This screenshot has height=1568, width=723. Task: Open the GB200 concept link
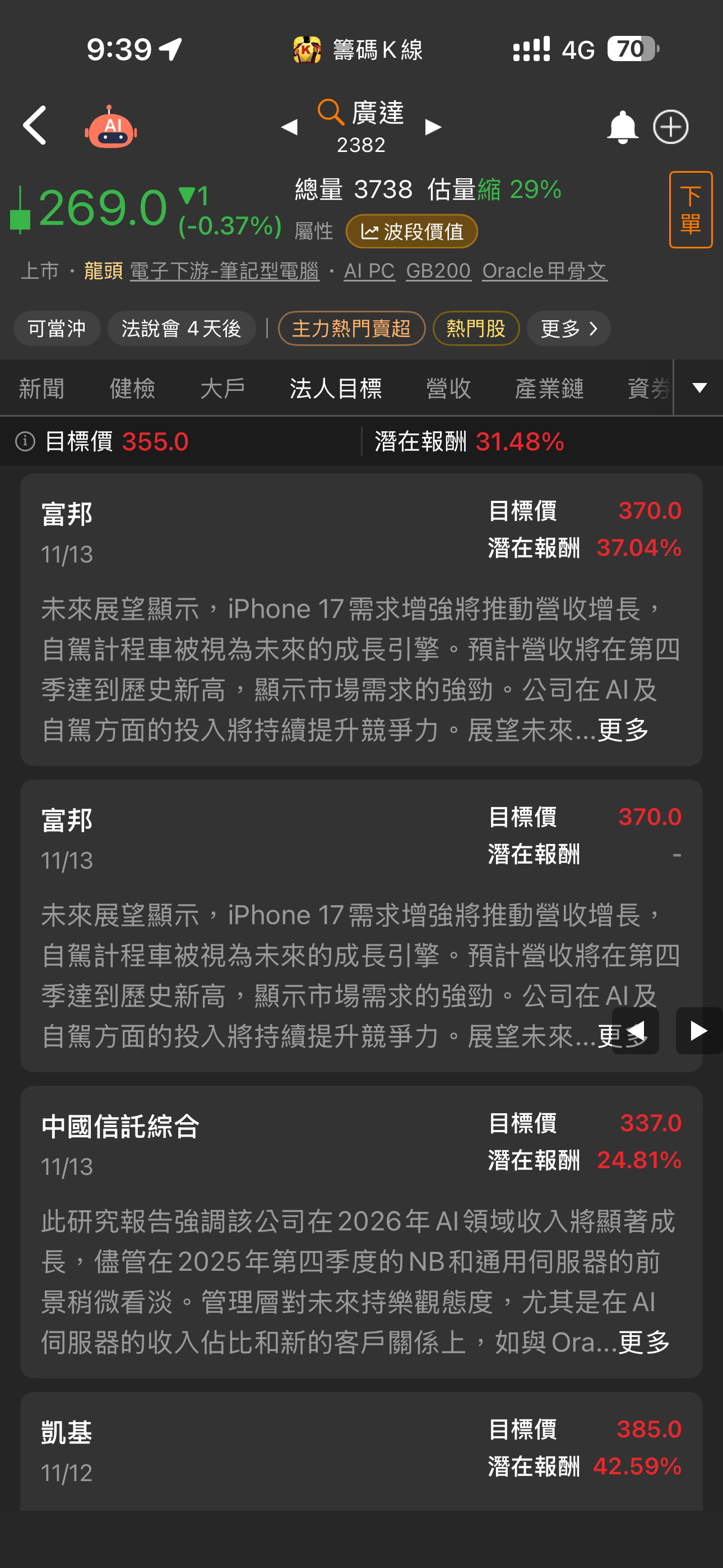[x=438, y=271]
